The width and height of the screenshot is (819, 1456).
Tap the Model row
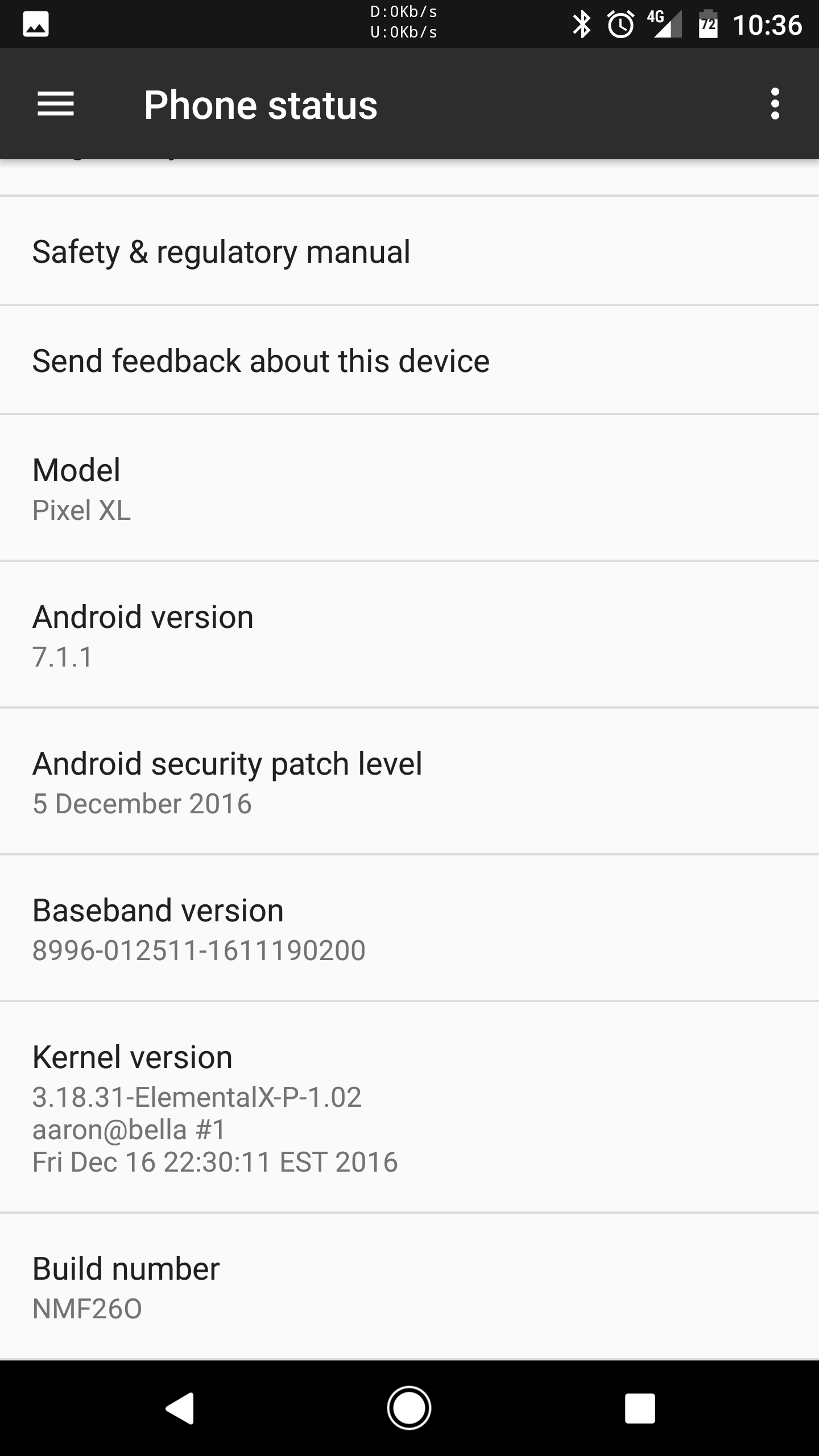point(409,488)
